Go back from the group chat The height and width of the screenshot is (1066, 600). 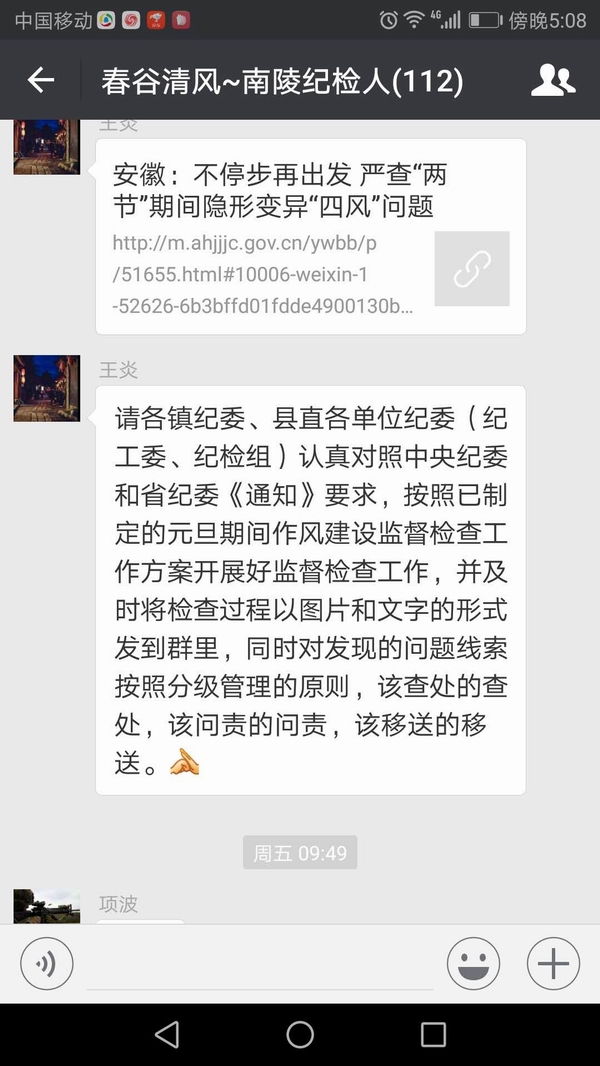point(41,80)
